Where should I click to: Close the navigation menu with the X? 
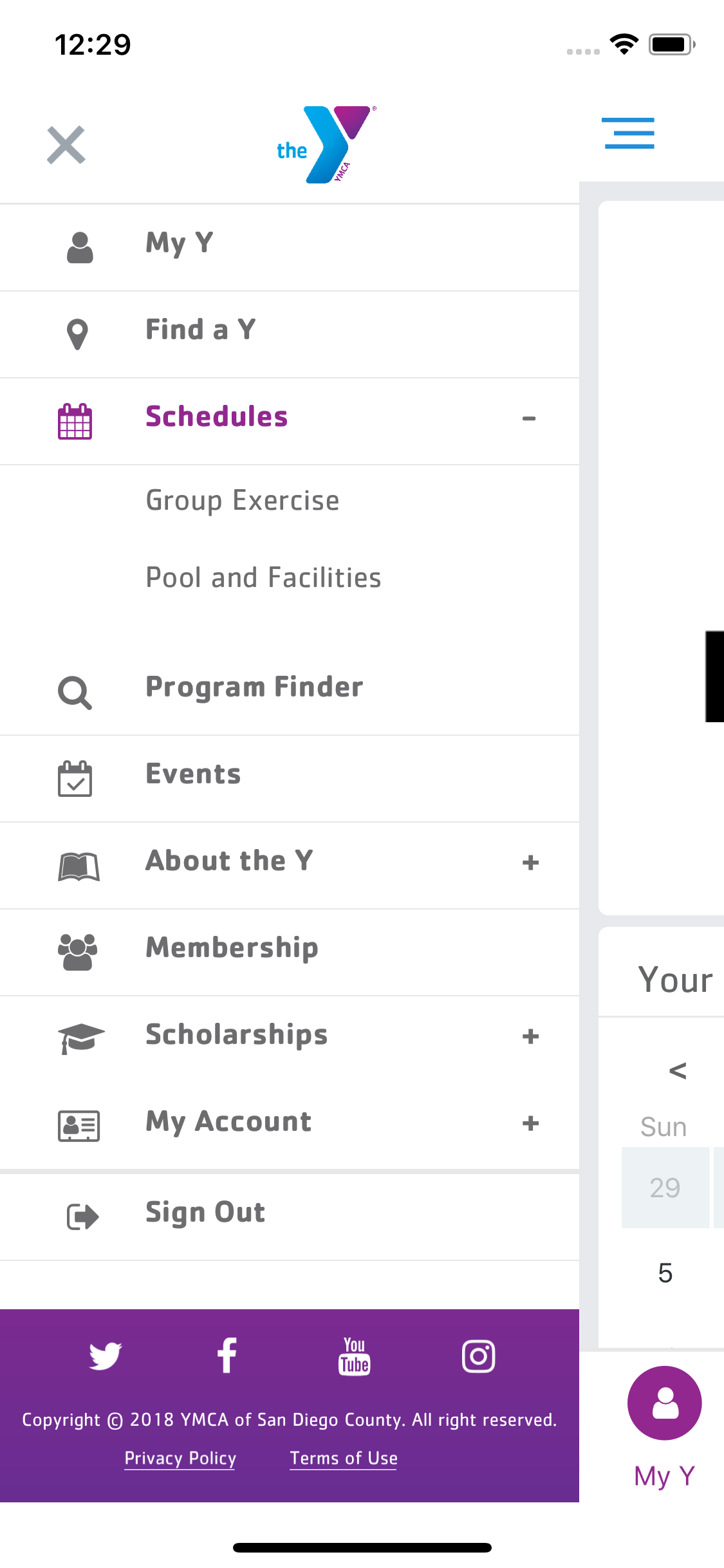[x=65, y=144]
